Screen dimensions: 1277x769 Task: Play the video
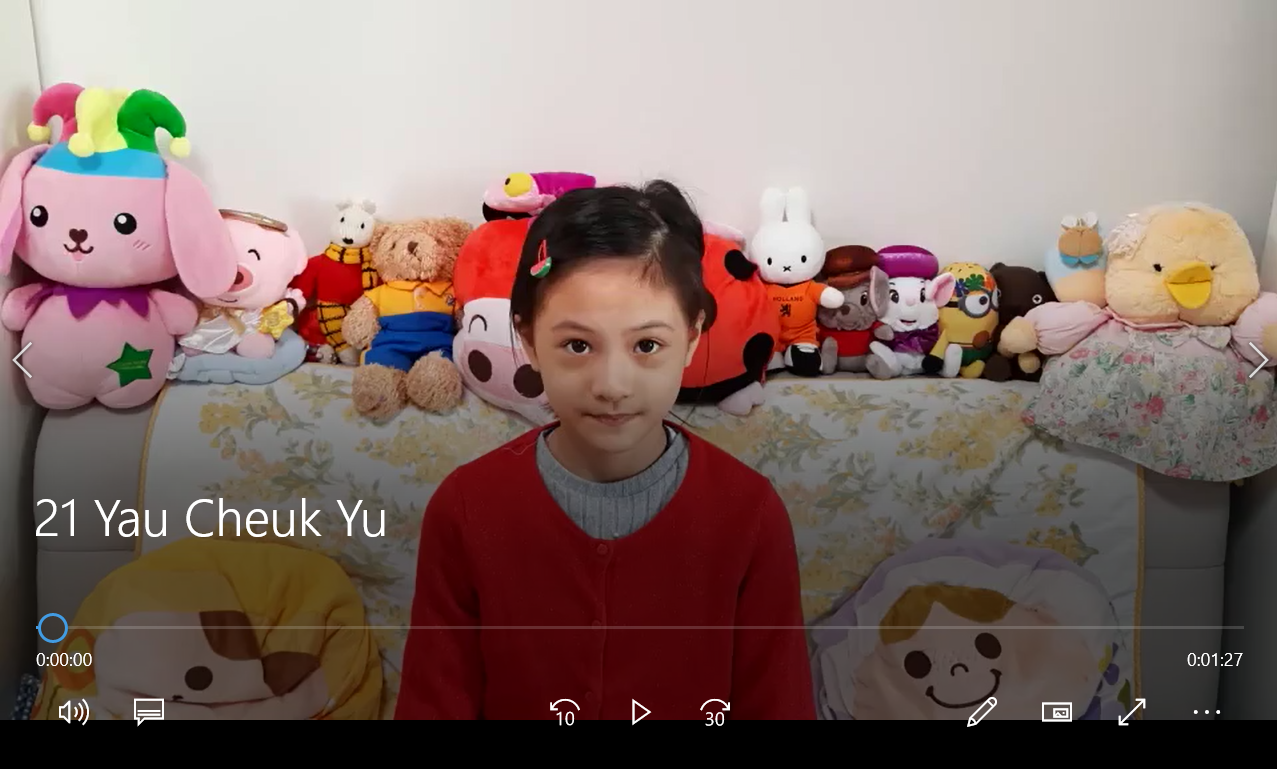click(640, 712)
